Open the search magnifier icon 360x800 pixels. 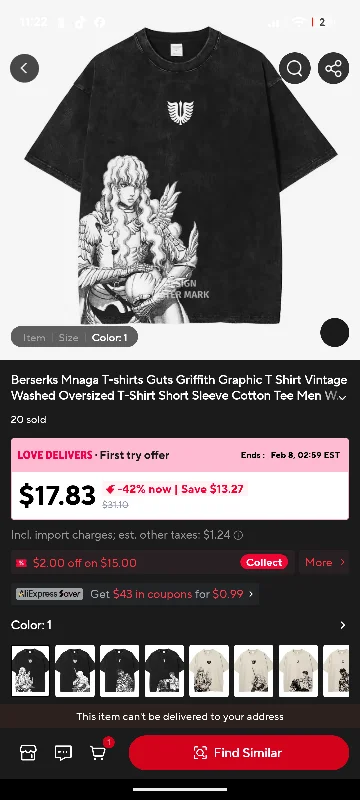(295, 68)
